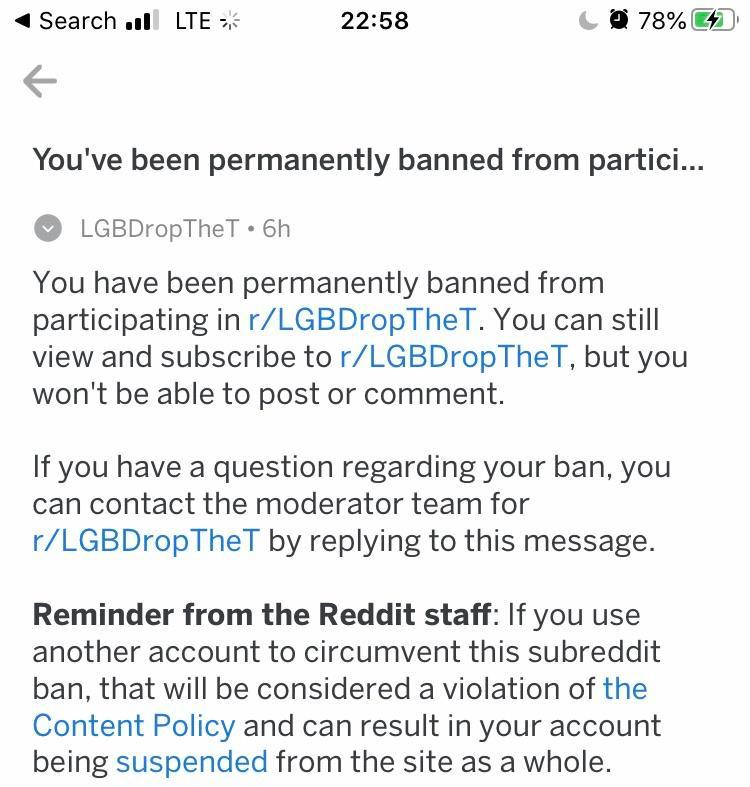Image resolution: width=750 pixels, height=787 pixels.
Task: Return to Search via status bar breadcrumb
Action: pyautogui.click(x=66, y=20)
